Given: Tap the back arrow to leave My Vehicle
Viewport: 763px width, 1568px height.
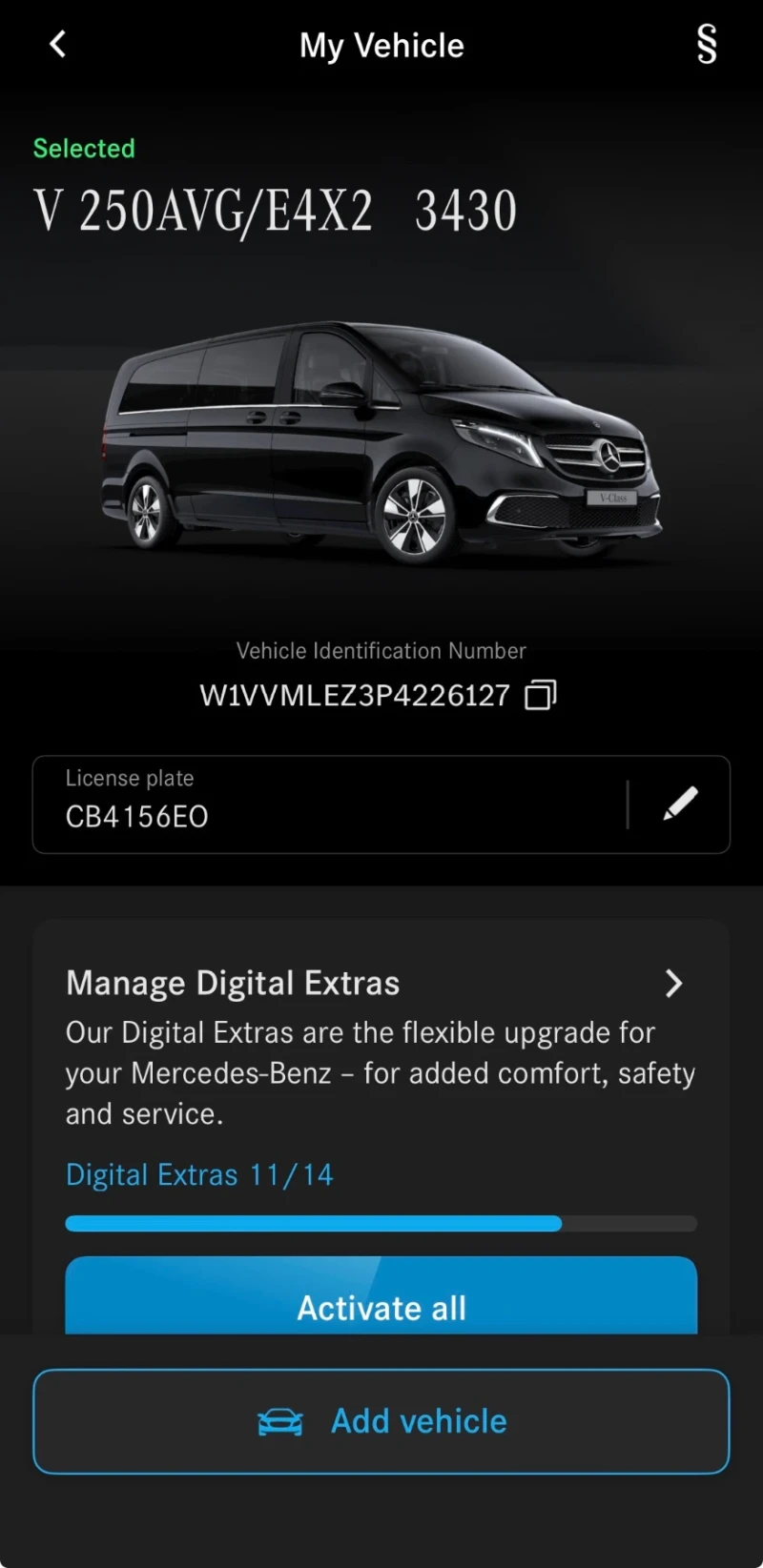Looking at the screenshot, I should click(57, 44).
